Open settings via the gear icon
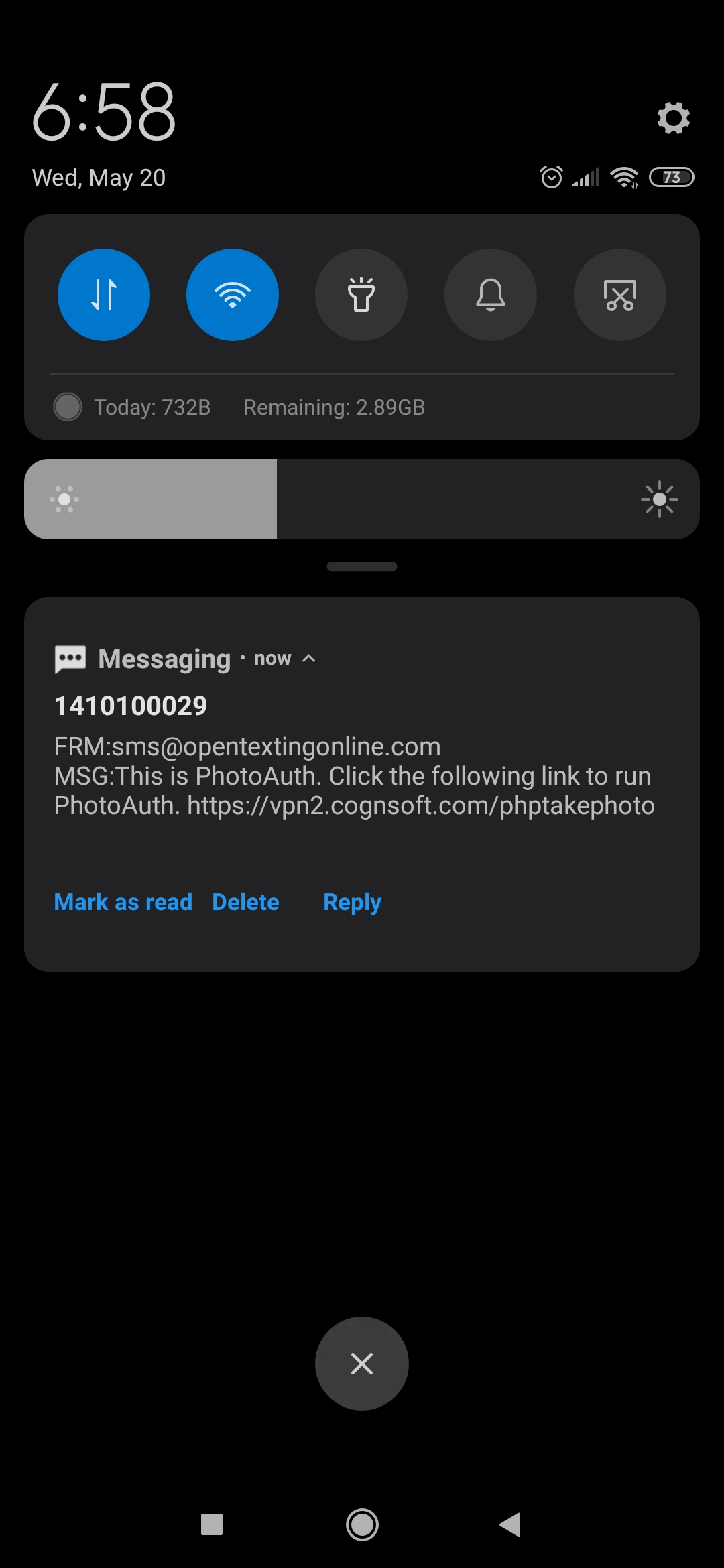Viewport: 724px width, 1568px height. tap(673, 118)
